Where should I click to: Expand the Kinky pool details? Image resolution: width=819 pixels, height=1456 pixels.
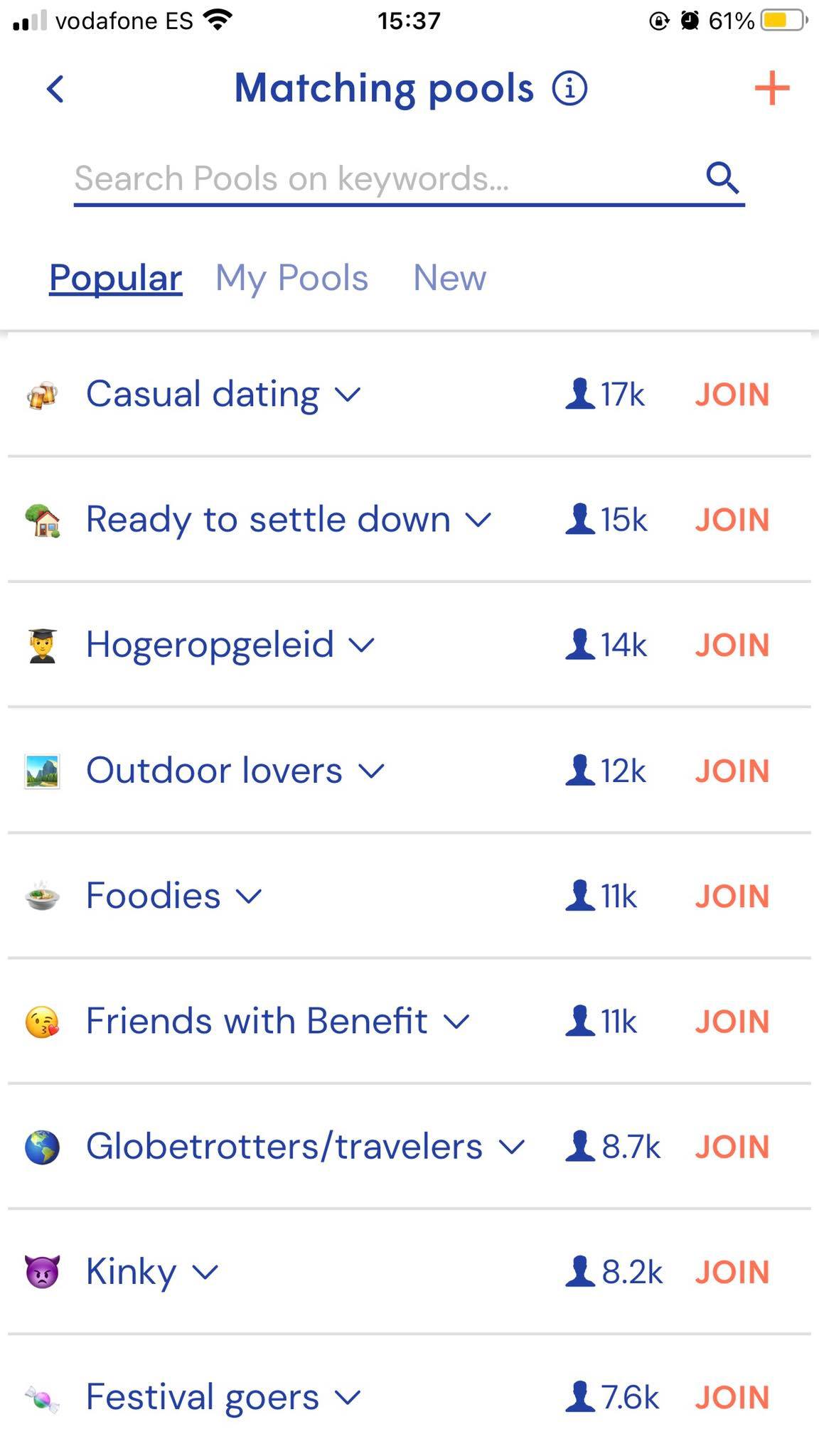[x=205, y=1273]
